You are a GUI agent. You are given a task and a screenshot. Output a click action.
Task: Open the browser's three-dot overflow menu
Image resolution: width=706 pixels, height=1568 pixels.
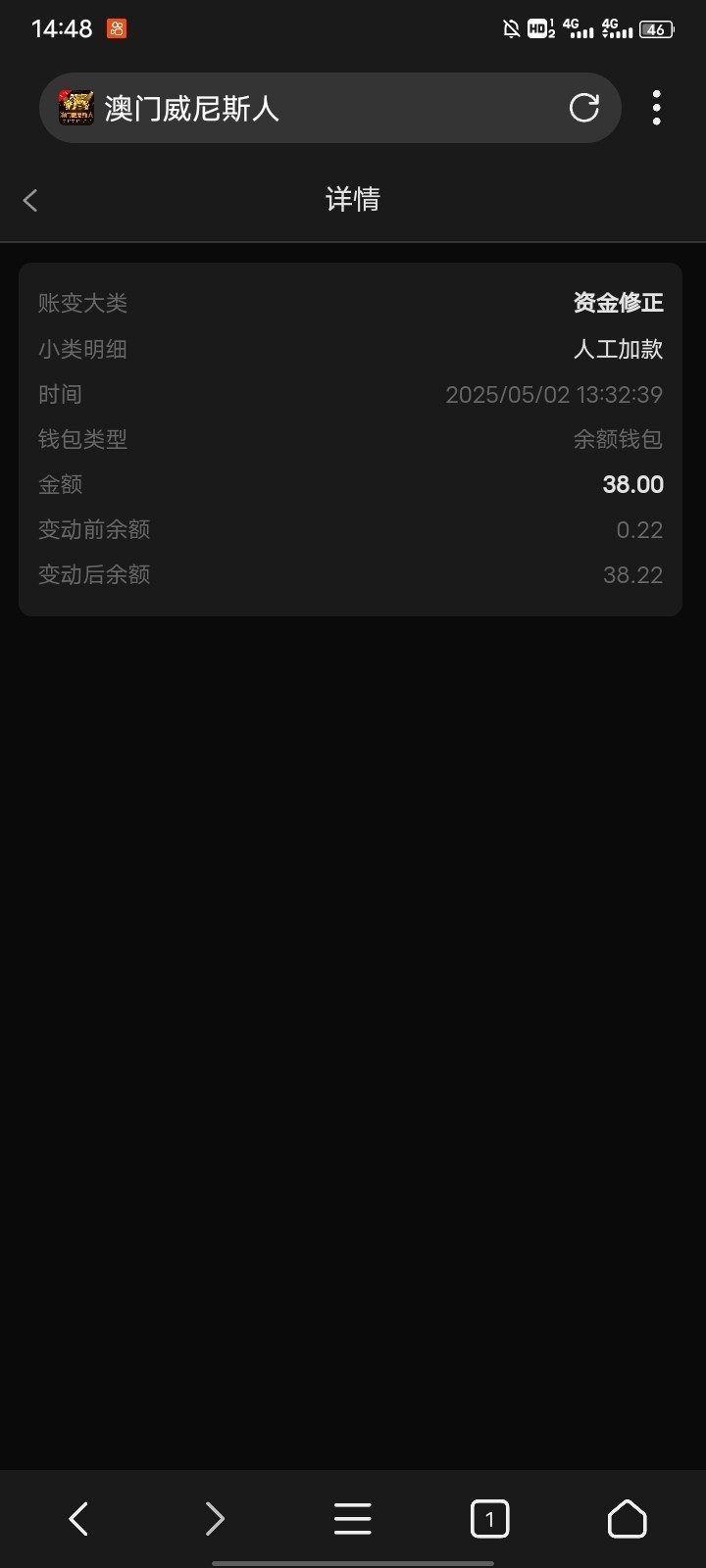coord(656,108)
